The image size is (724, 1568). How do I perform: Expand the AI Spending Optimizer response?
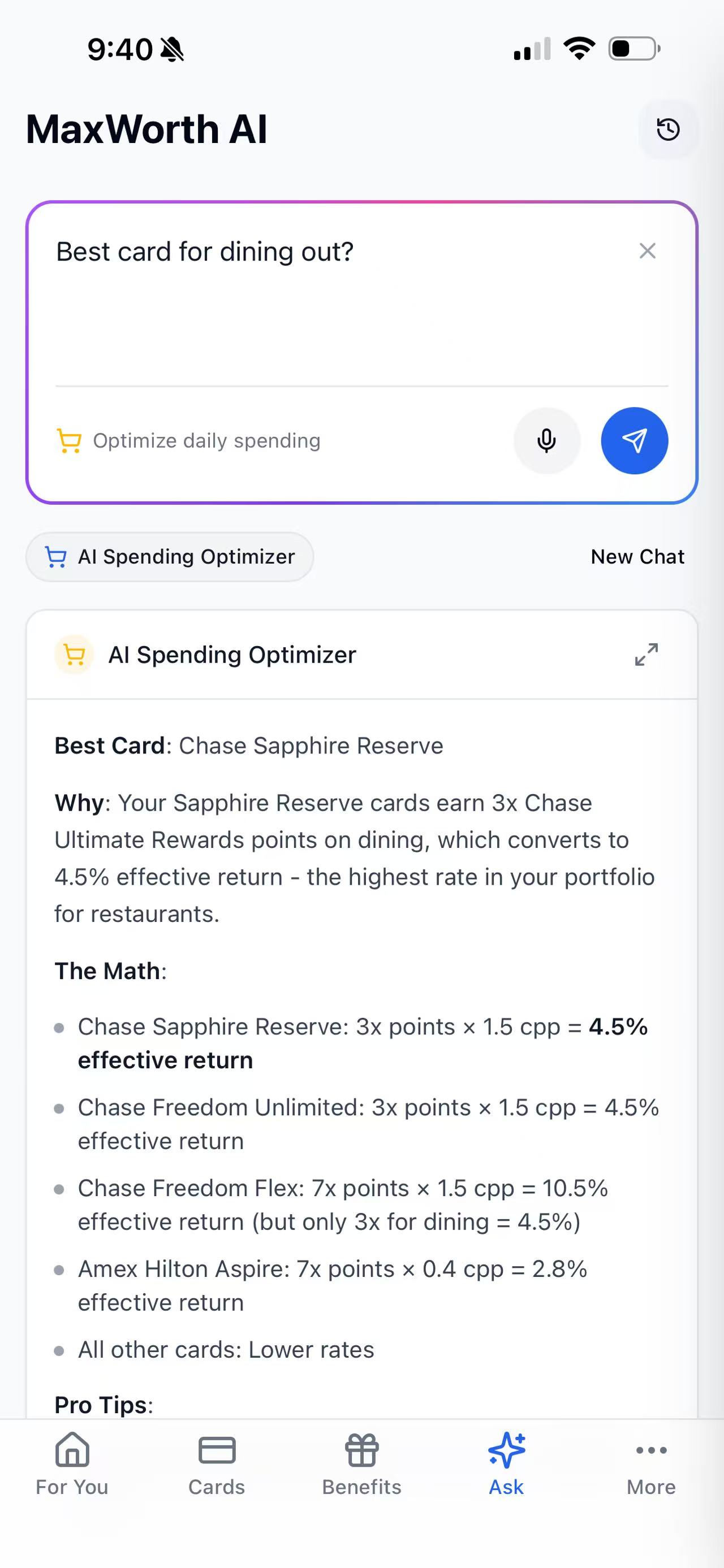pos(647,655)
